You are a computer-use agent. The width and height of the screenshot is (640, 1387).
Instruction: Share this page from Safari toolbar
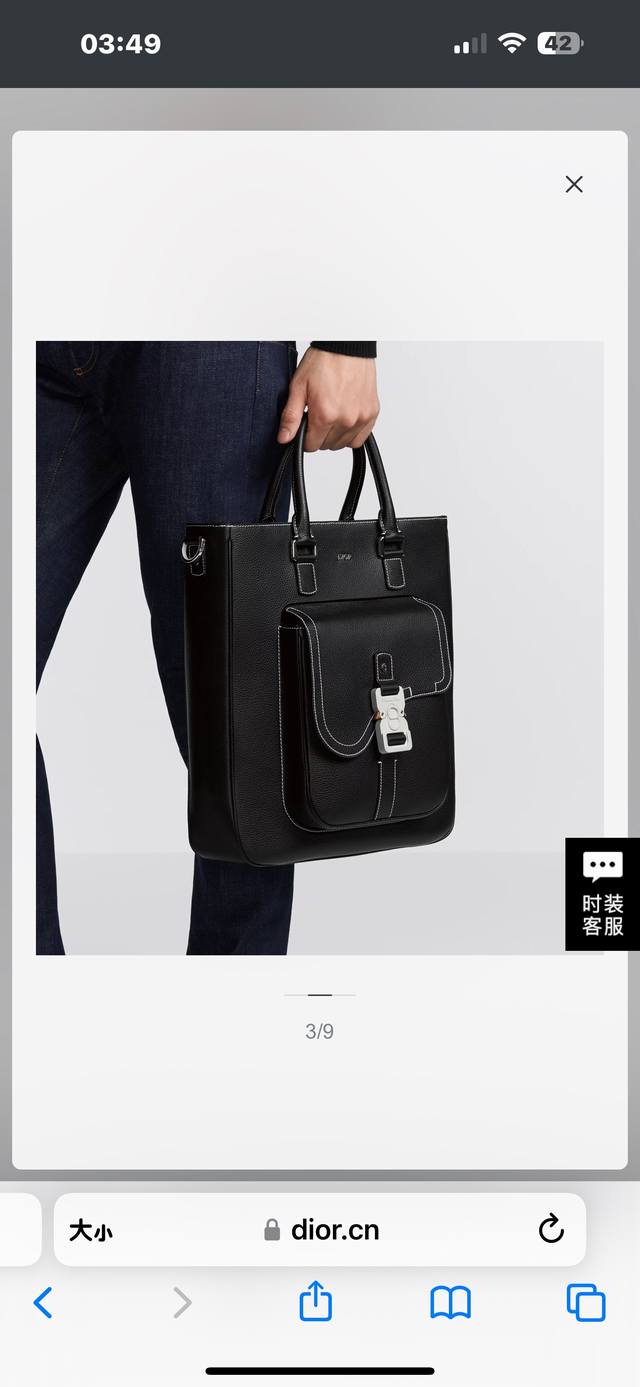pyautogui.click(x=316, y=1302)
